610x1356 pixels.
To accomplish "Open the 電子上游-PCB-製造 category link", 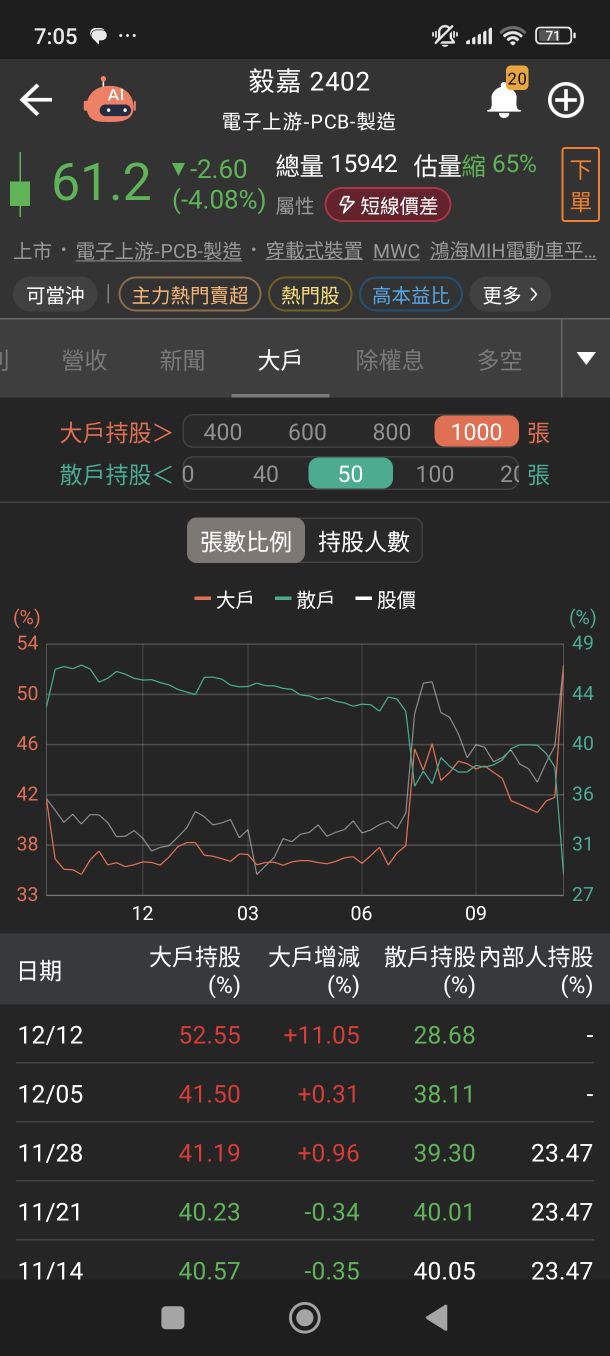I will pyautogui.click(x=159, y=251).
